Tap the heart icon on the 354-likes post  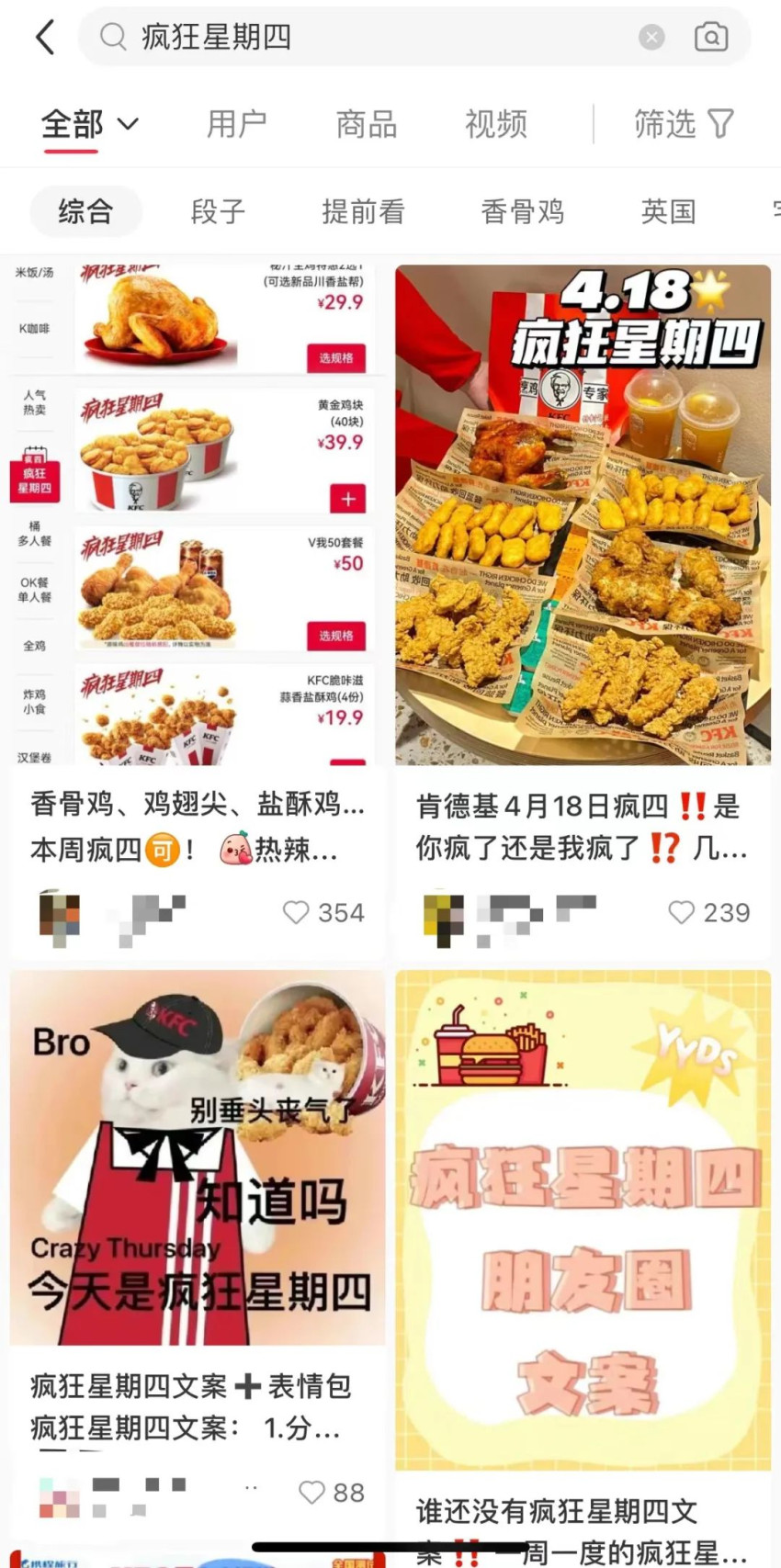point(296,912)
